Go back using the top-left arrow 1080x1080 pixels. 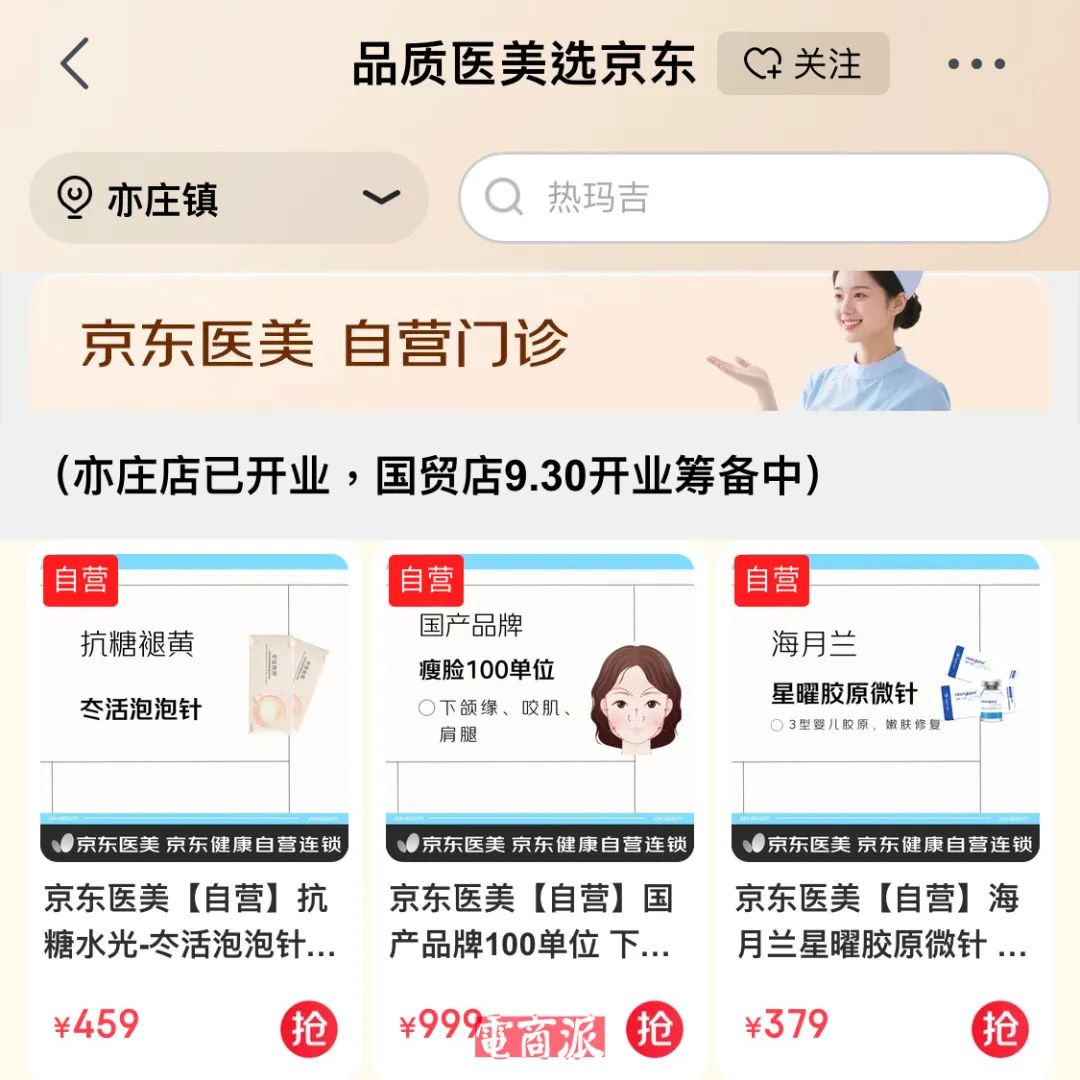coord(75,64)
